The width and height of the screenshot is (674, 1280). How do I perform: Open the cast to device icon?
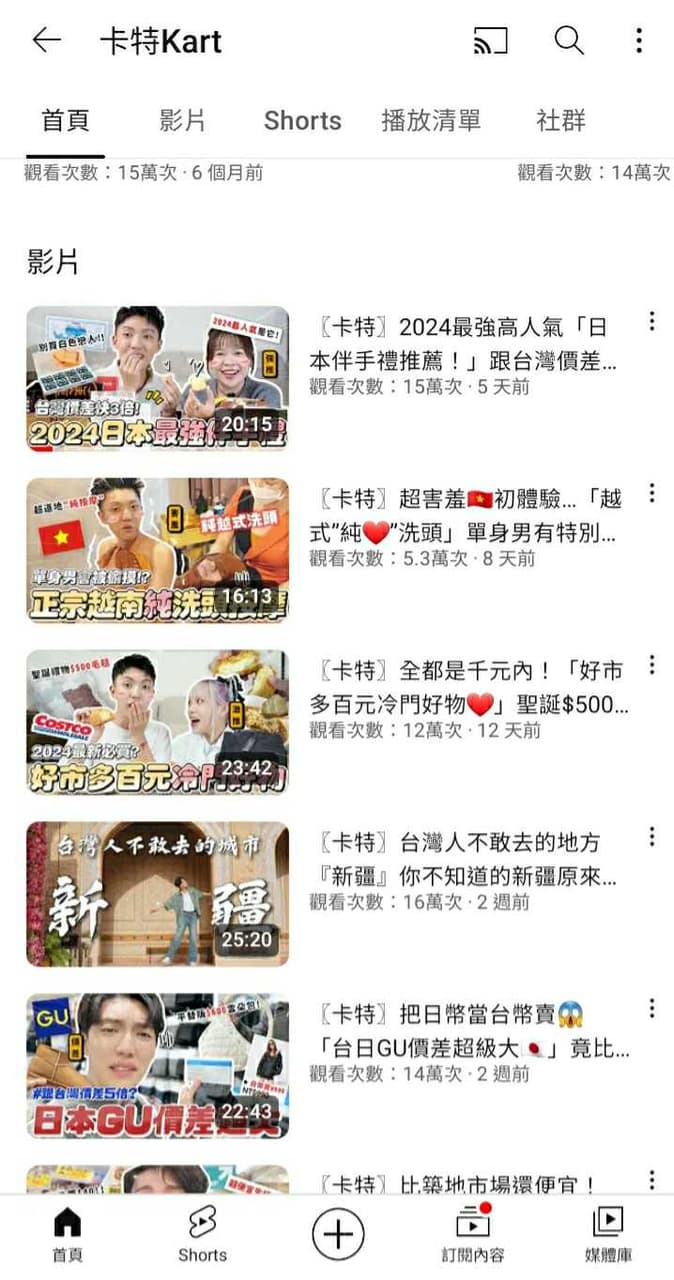click(490, 41)
